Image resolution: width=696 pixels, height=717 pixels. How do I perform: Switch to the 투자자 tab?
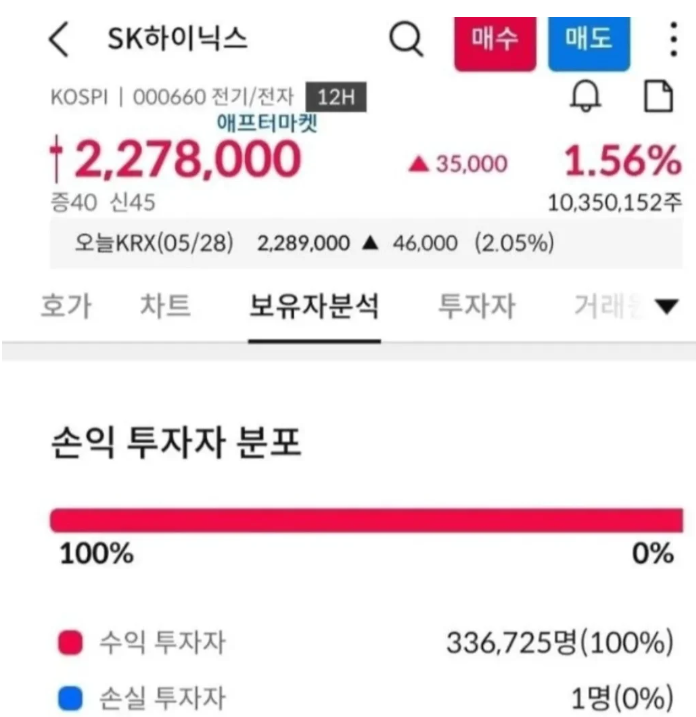click(x=477, y=305)
